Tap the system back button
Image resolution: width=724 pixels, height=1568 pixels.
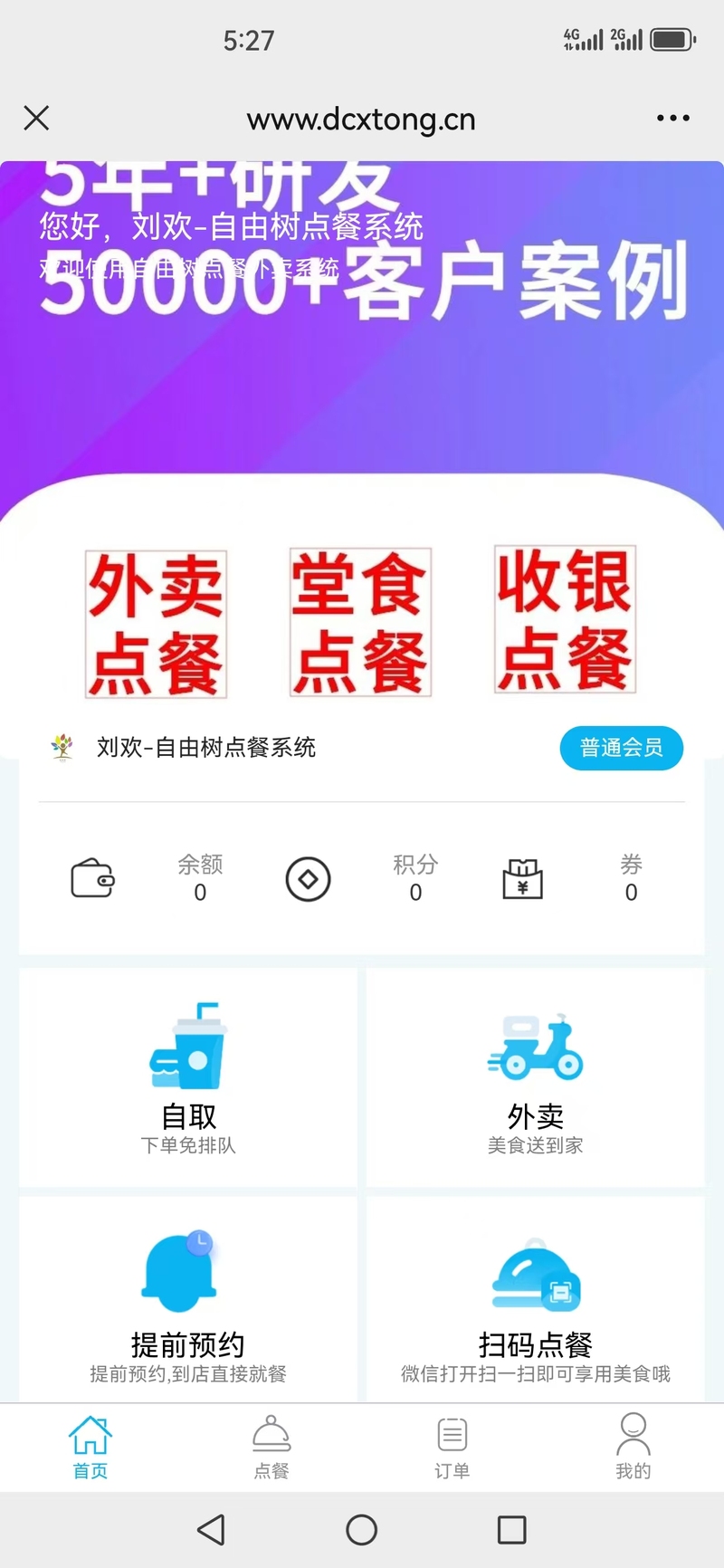point(212,1530)
